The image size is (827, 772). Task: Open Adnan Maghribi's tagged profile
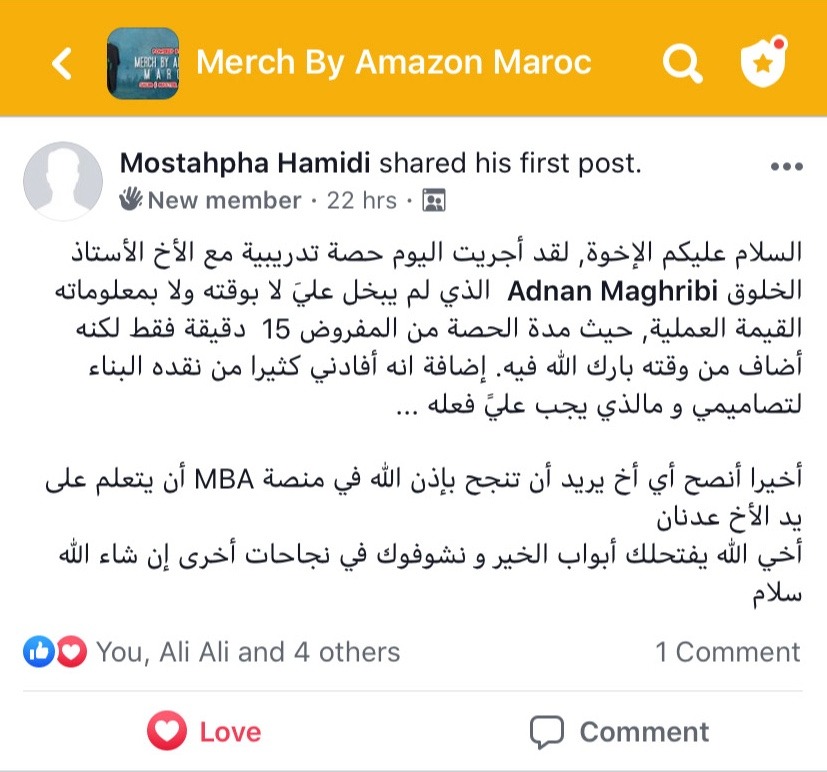(x=584, y=292)
